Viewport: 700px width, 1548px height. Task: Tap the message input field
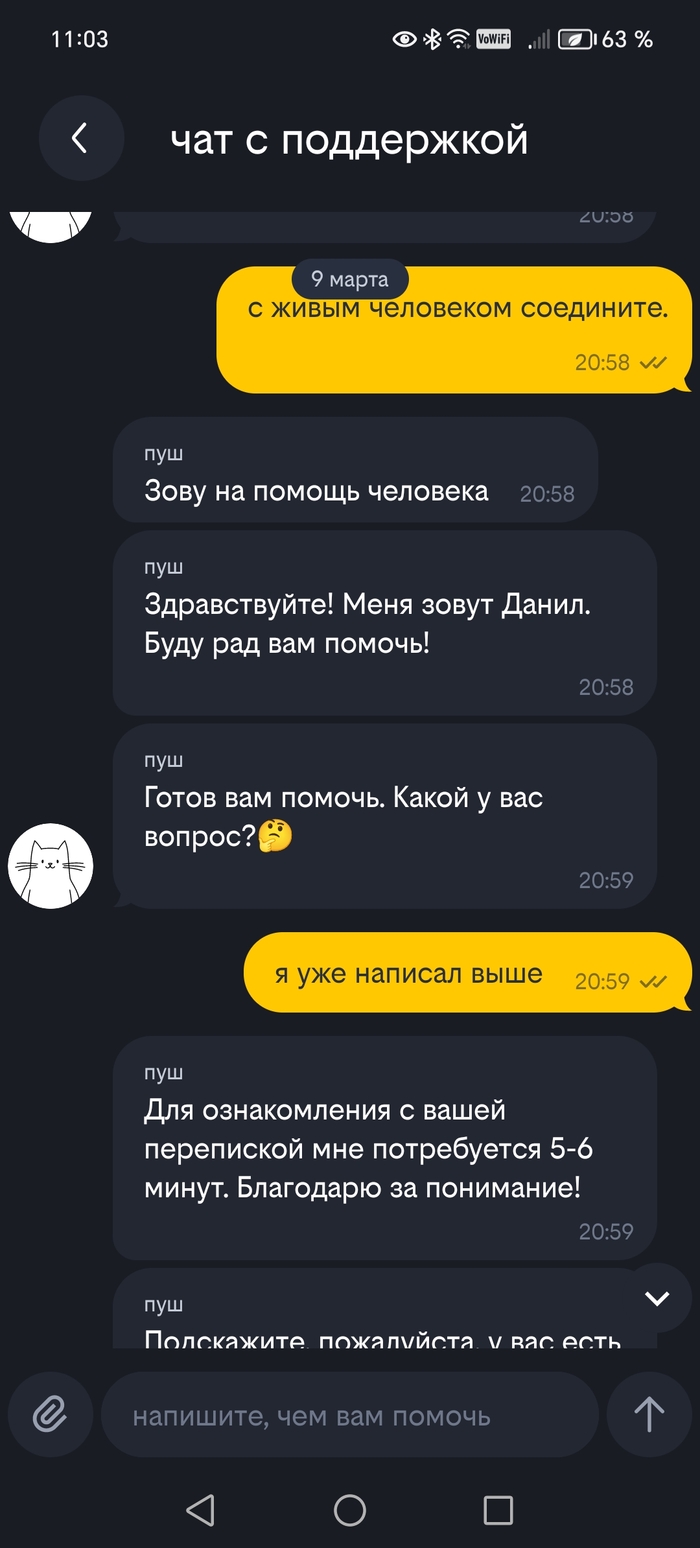point(350,1415)
